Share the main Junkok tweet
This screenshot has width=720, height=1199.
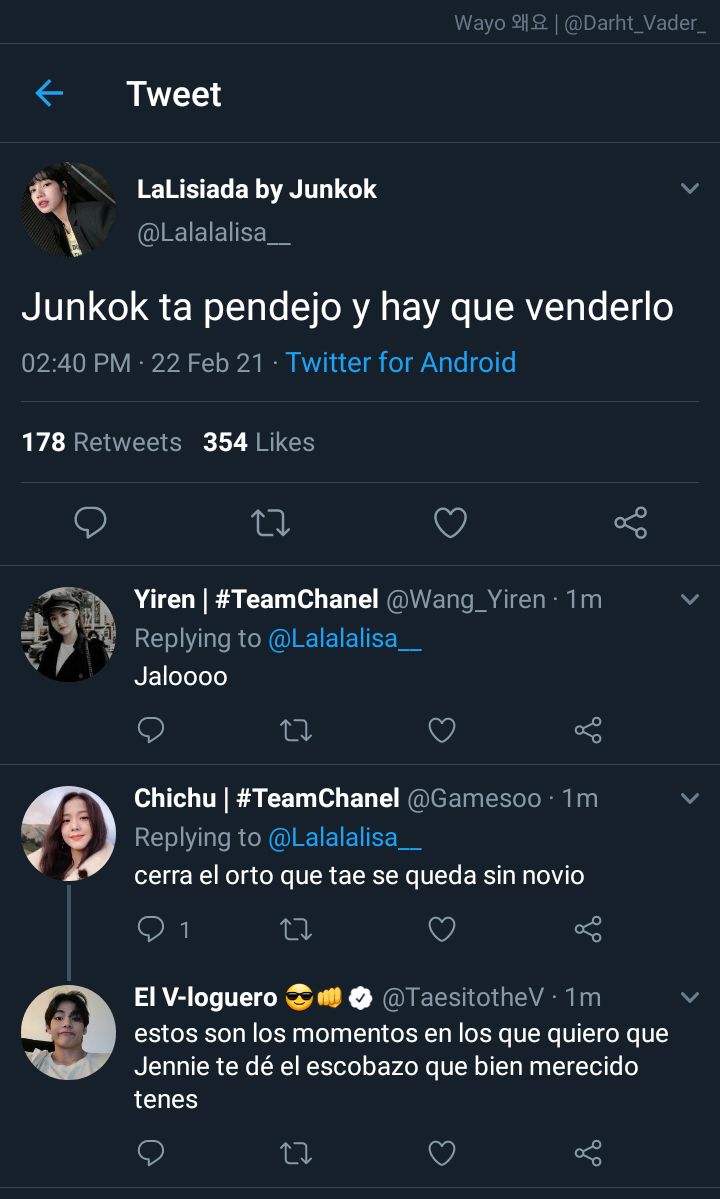(631, 523)
